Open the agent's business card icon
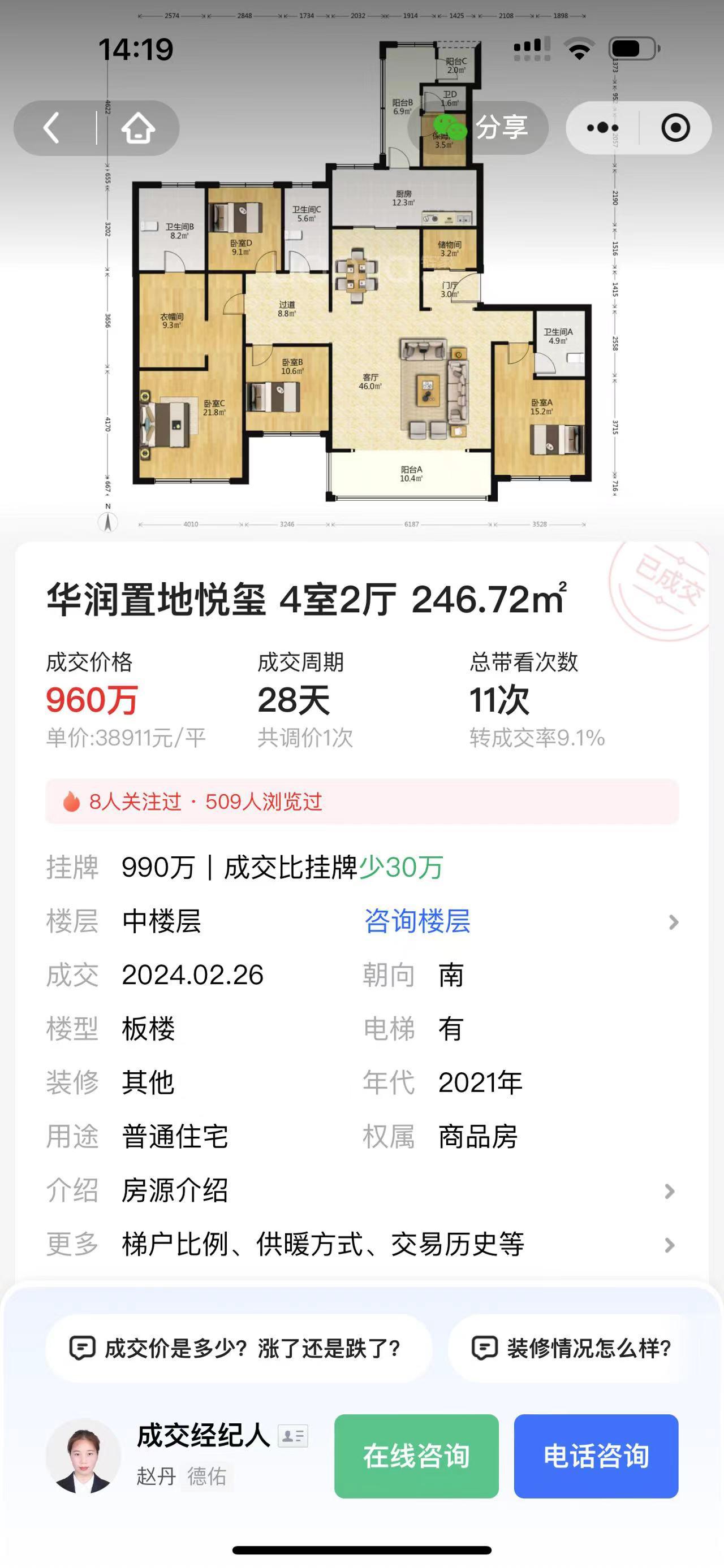724x1568 pixels. click(293, 1436)
